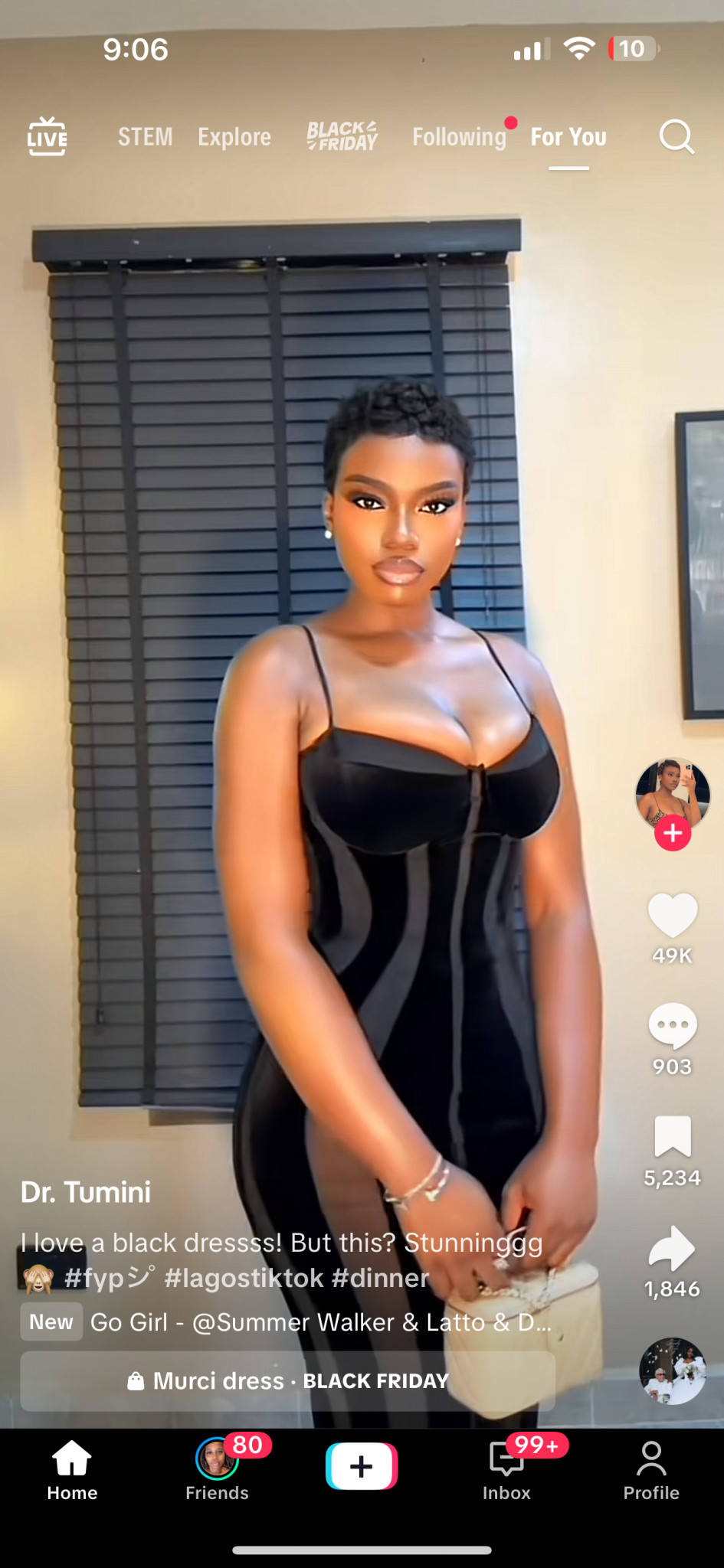Screen dimensions: 724x1568
Task: Open the Inbox tab
Action: click(506, 1467)
